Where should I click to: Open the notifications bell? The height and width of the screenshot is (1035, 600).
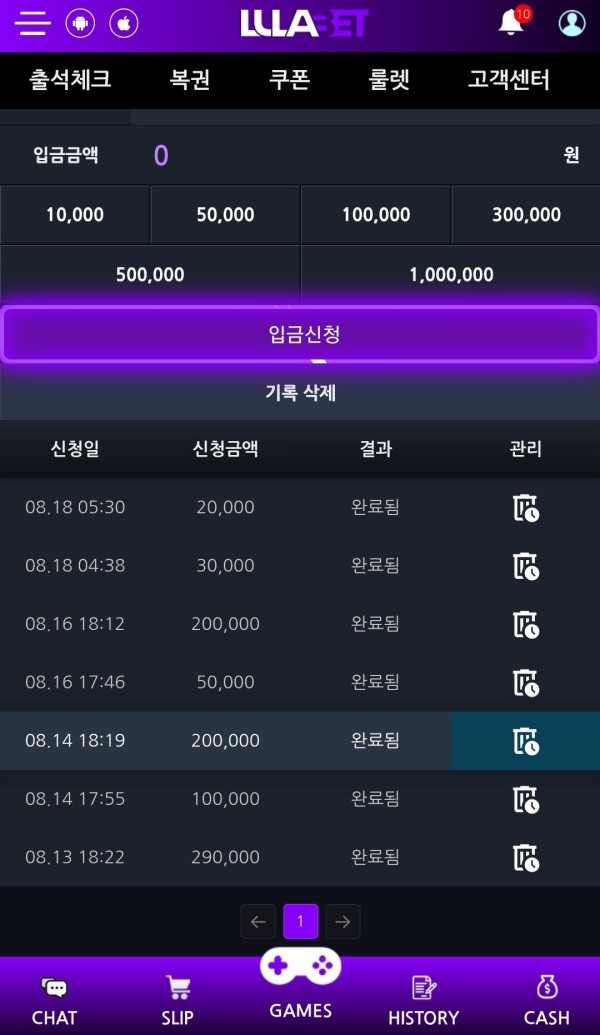click(511, 23)
